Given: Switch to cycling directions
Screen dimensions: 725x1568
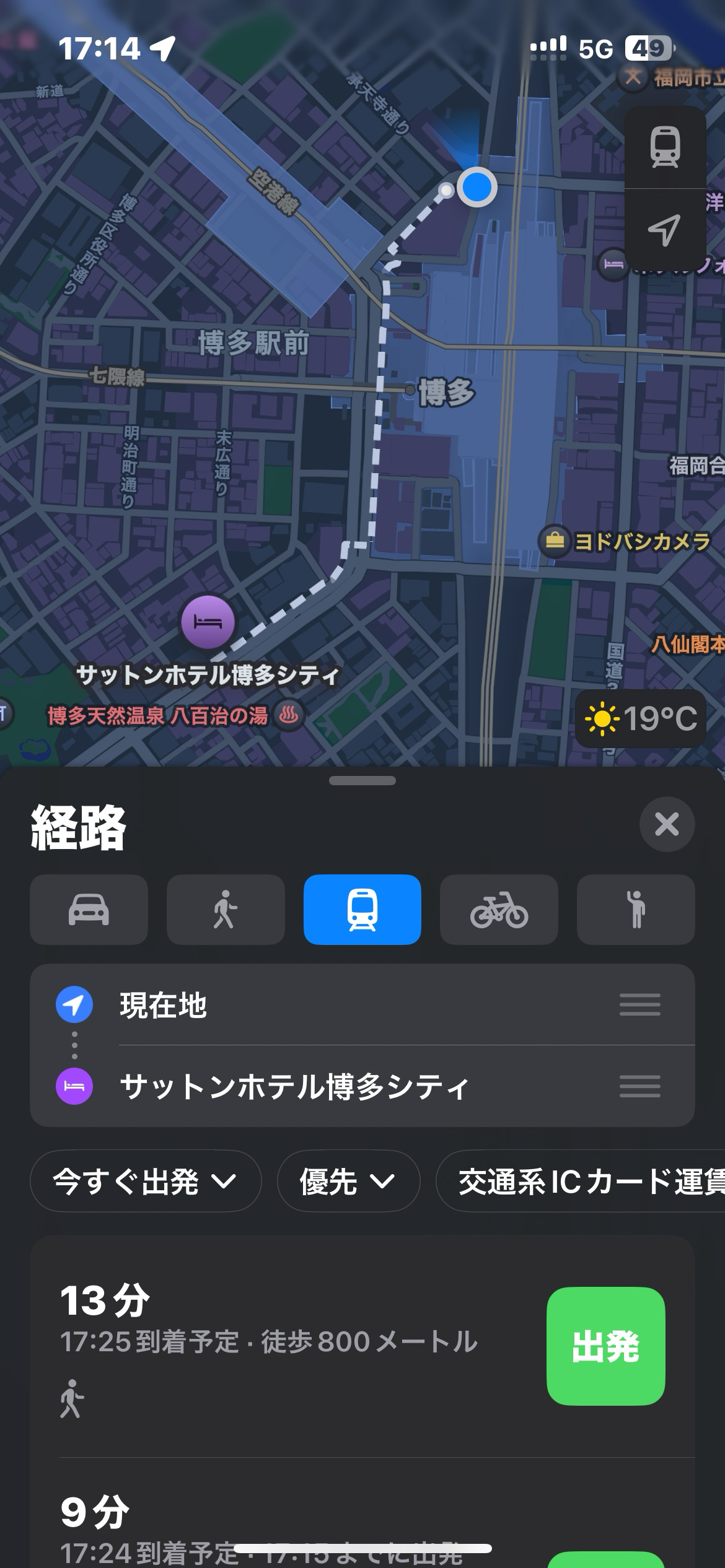Looking at the screenshot, I should (499, 909).
